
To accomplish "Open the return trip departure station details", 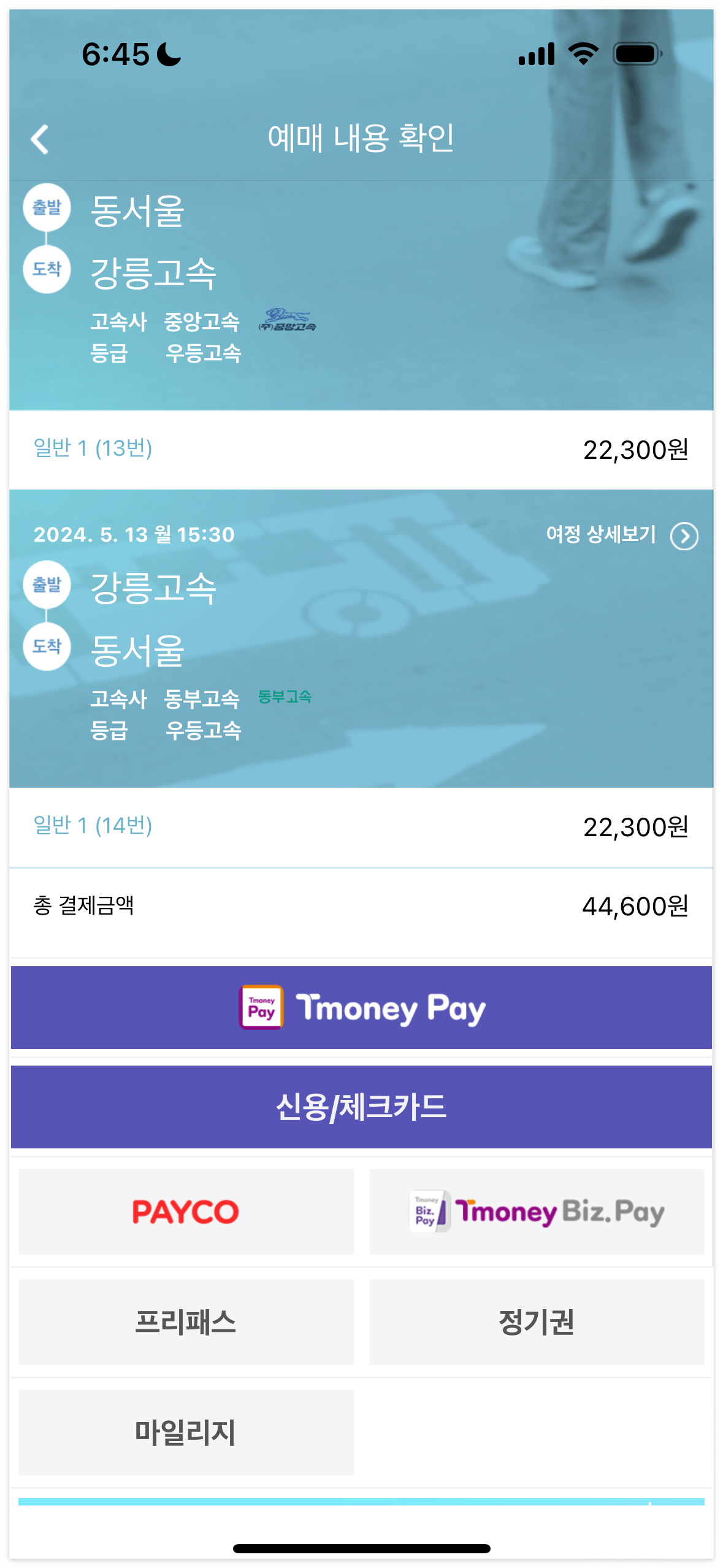I will point(153,588).
